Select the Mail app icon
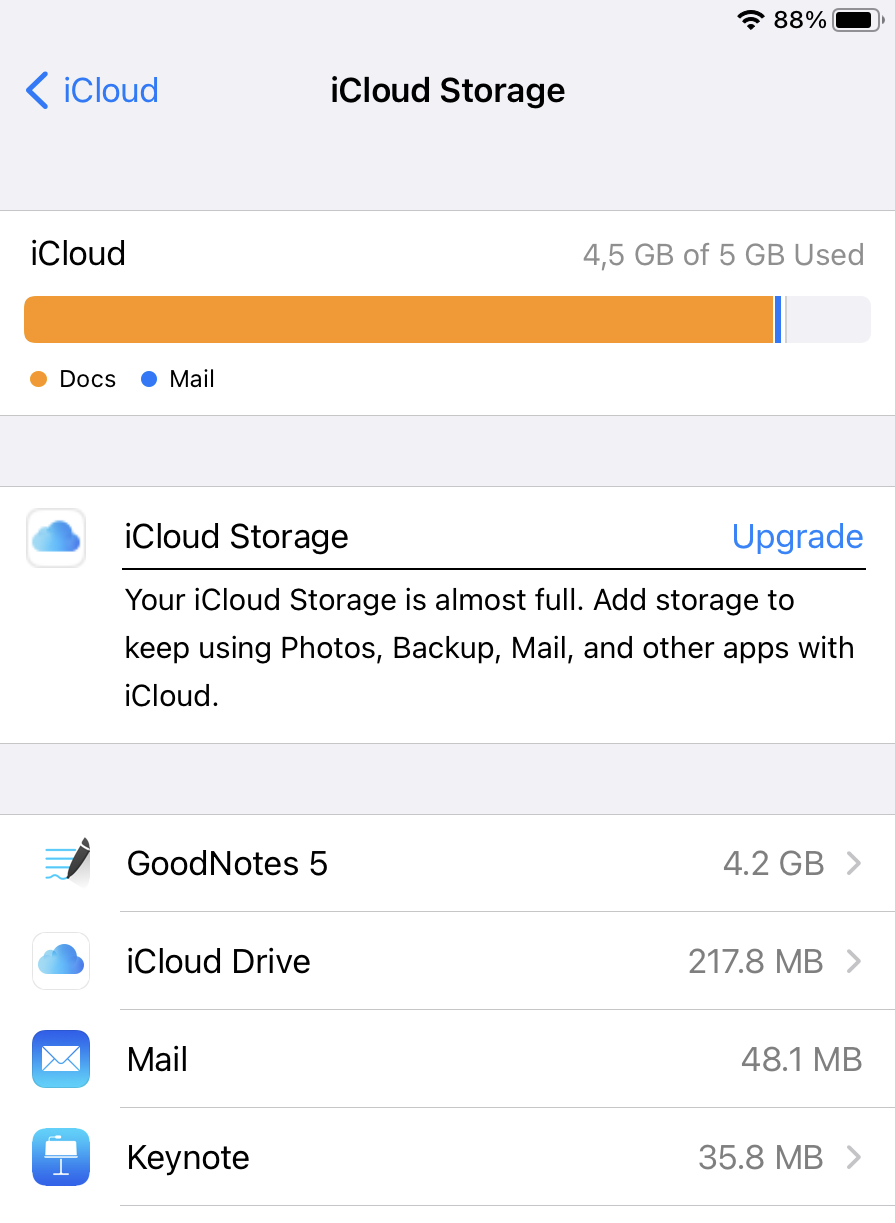Screen dimensions: 895x1223 60,1058
